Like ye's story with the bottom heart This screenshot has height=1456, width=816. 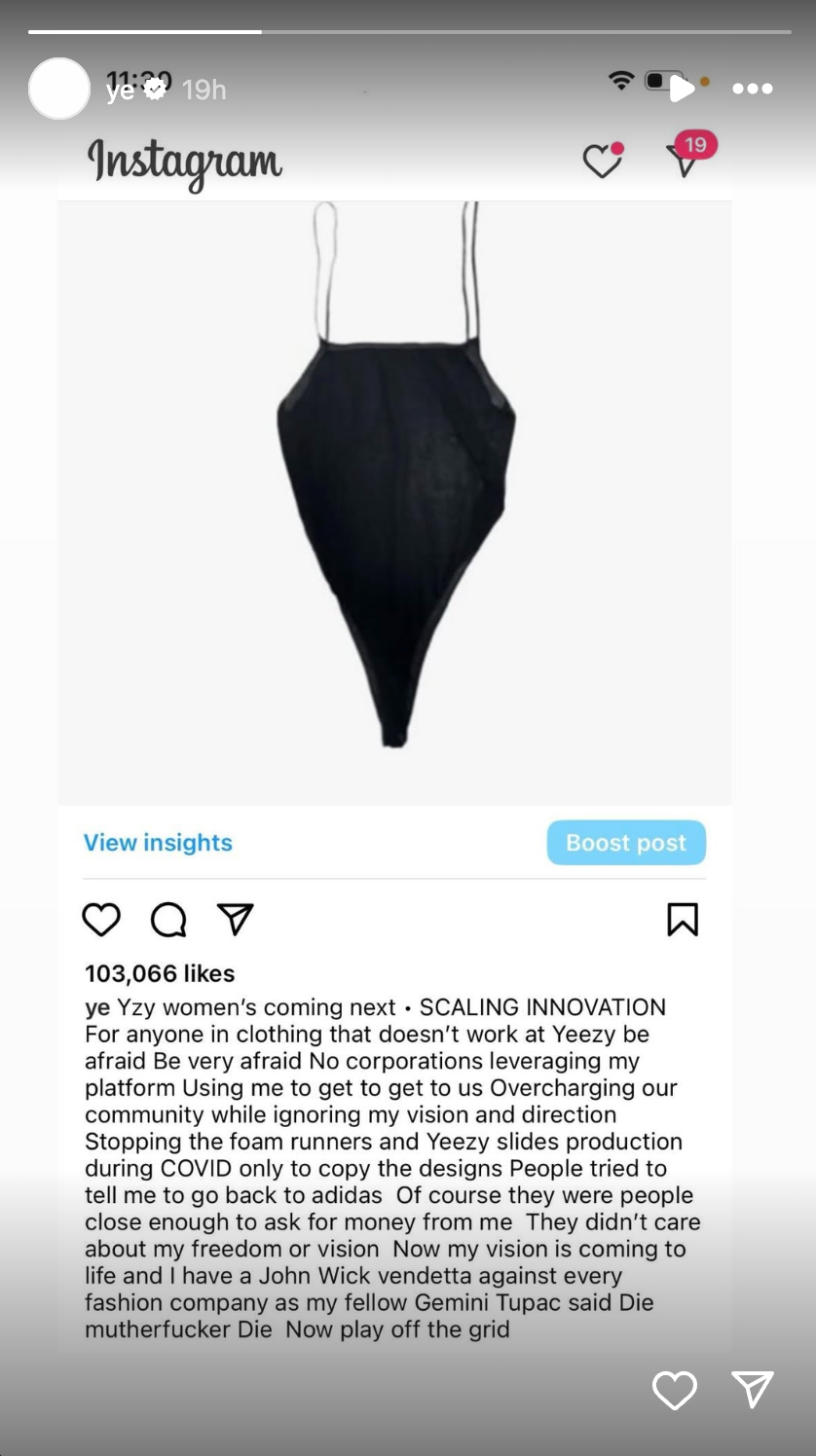tap(674, 1390)
